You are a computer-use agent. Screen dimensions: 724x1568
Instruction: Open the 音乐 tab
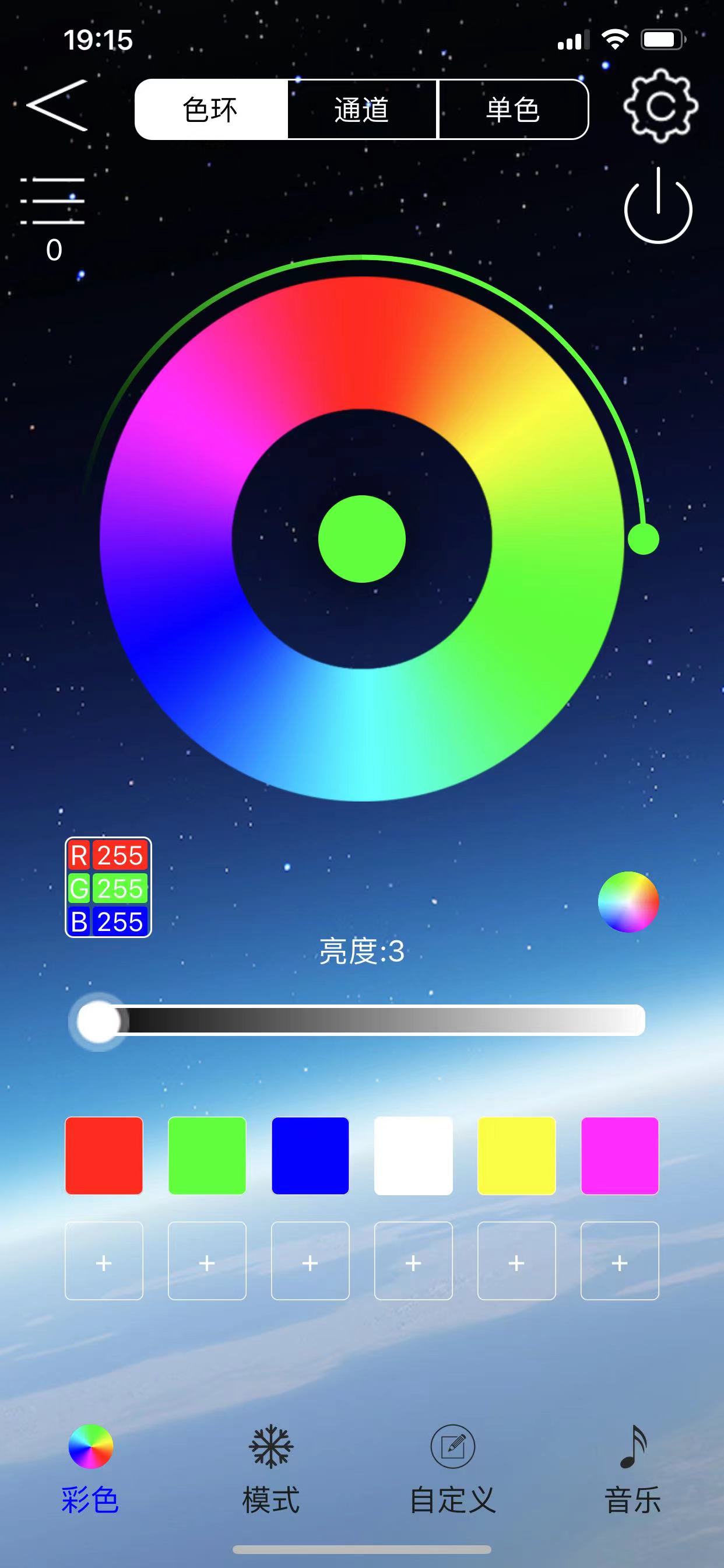pyautogui.click(x=632, y=1469)
